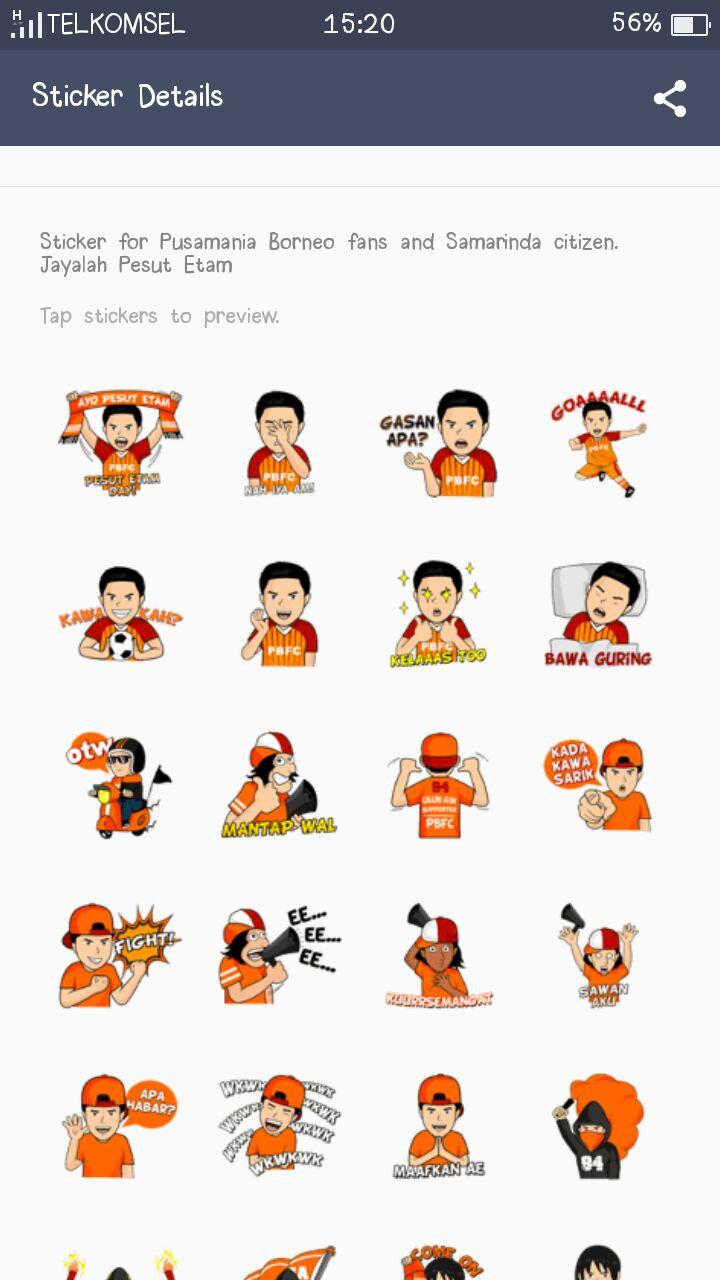Preview the 'Fight!' sticker
The width and height of the screenshot is (720, 1280).
point(120,957)
